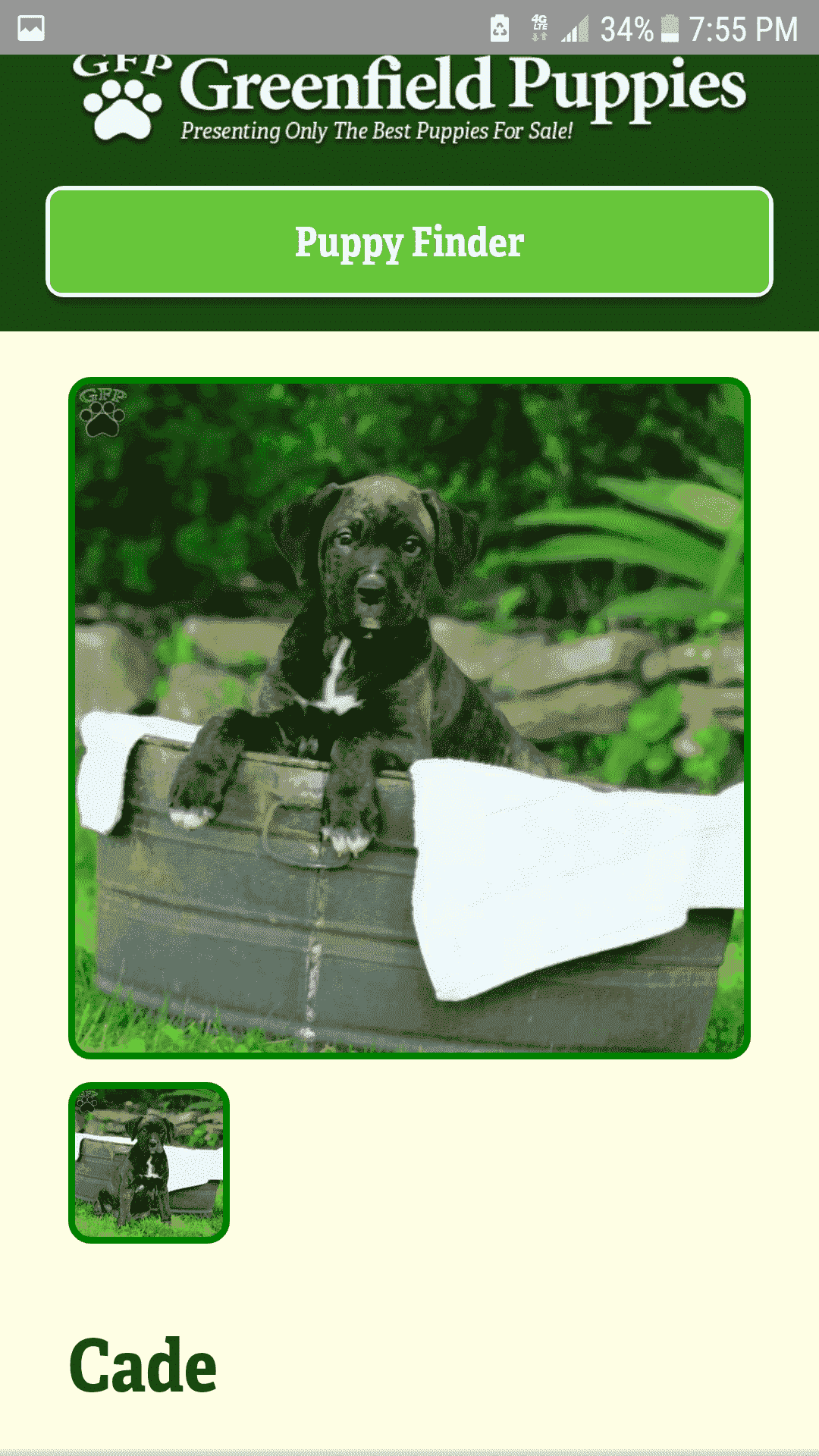Open the Puppy Finder button
The image size is (819, 1456).
point(409,242)
